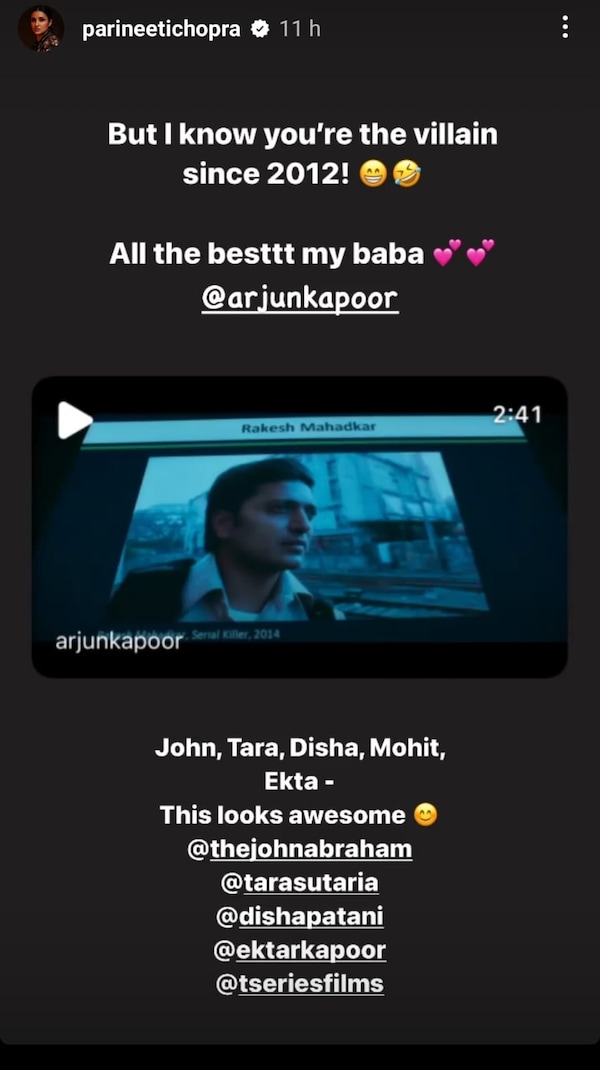
Task: Open the @thejohnabraham mention
Action: click(x=300, y=849)
